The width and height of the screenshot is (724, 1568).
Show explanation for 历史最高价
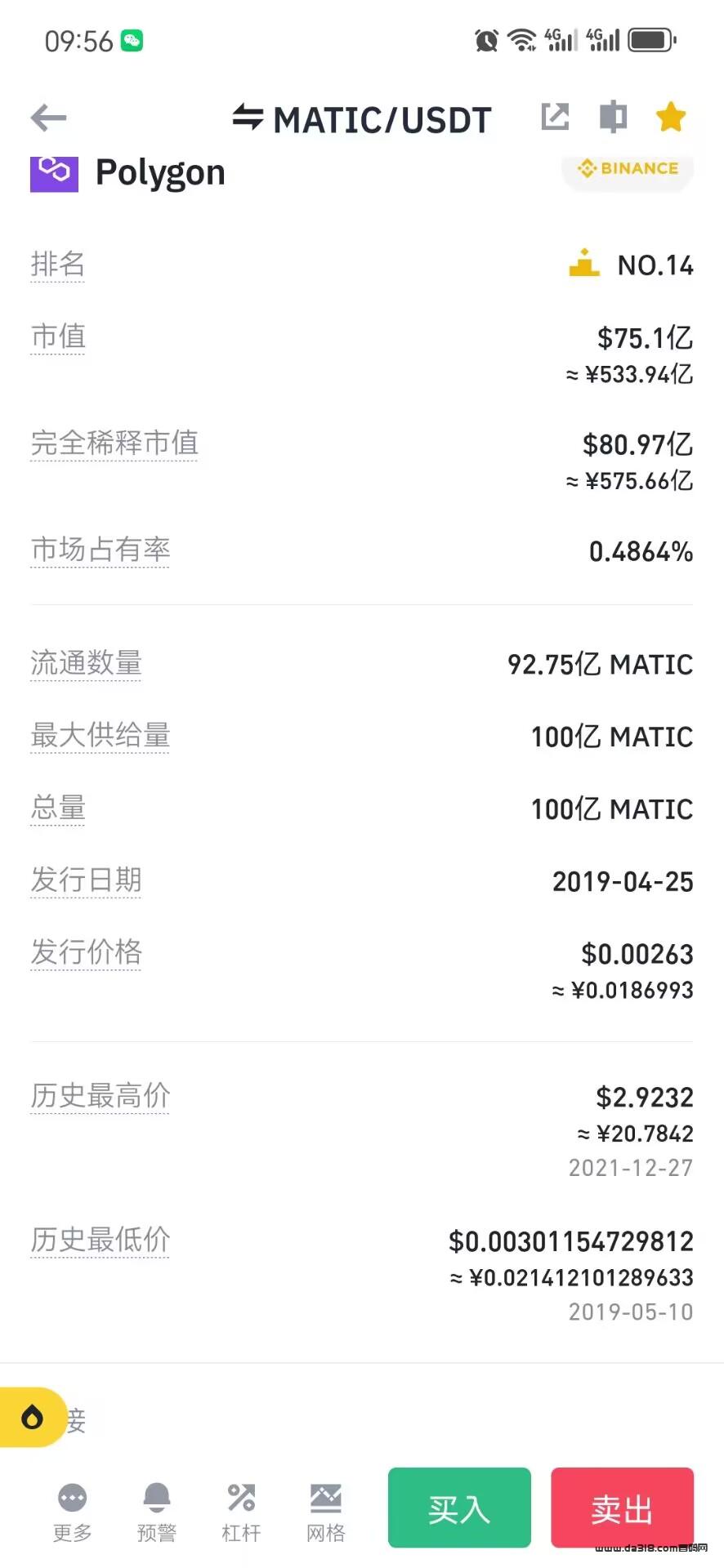(x=101, y=1096)
